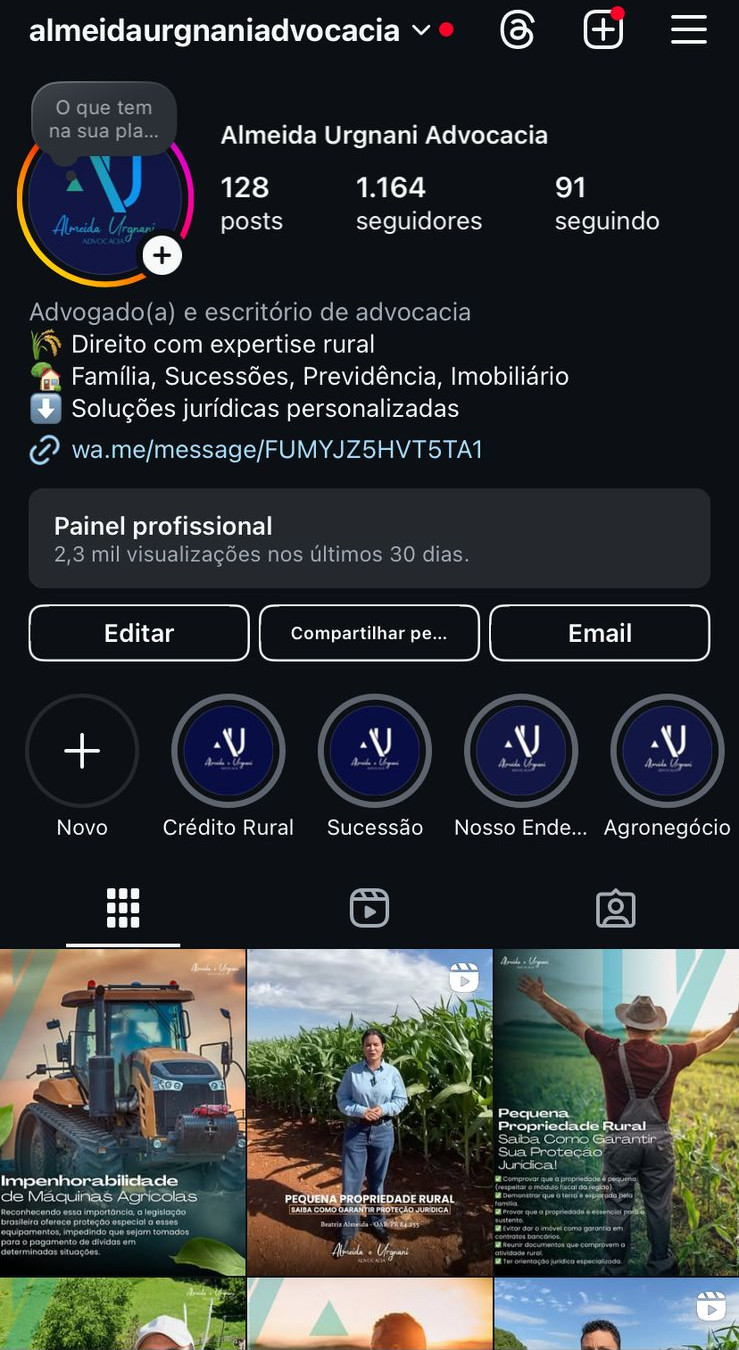Tap the Compartilhar perfil button
The width and height of the screenshot is (739, 1350).
369,633
